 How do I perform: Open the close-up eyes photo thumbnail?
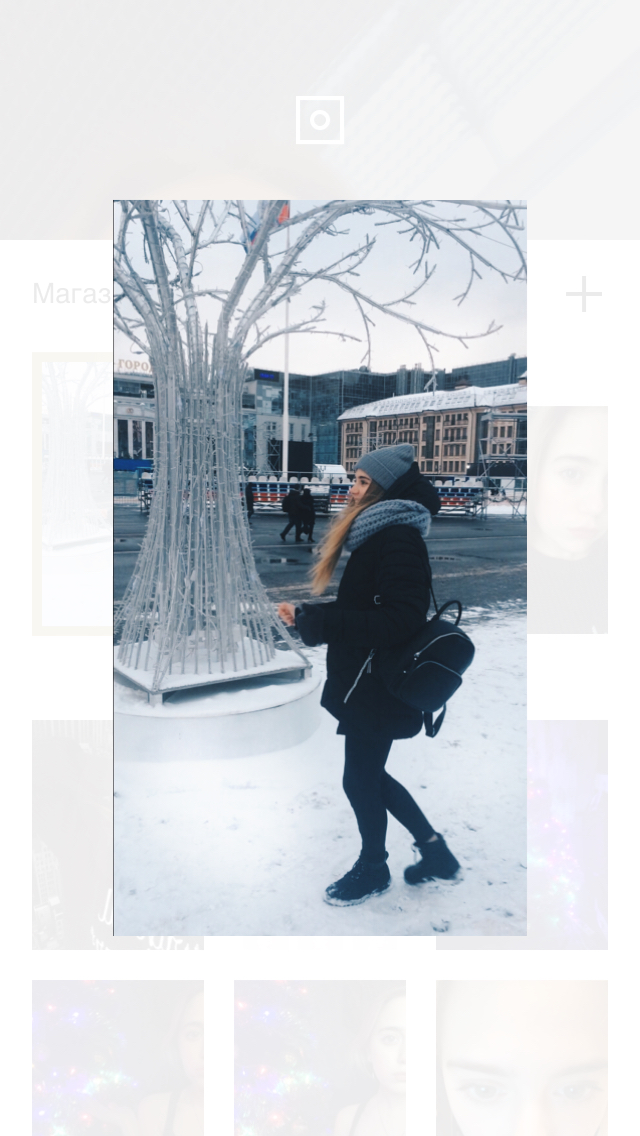522,1058
